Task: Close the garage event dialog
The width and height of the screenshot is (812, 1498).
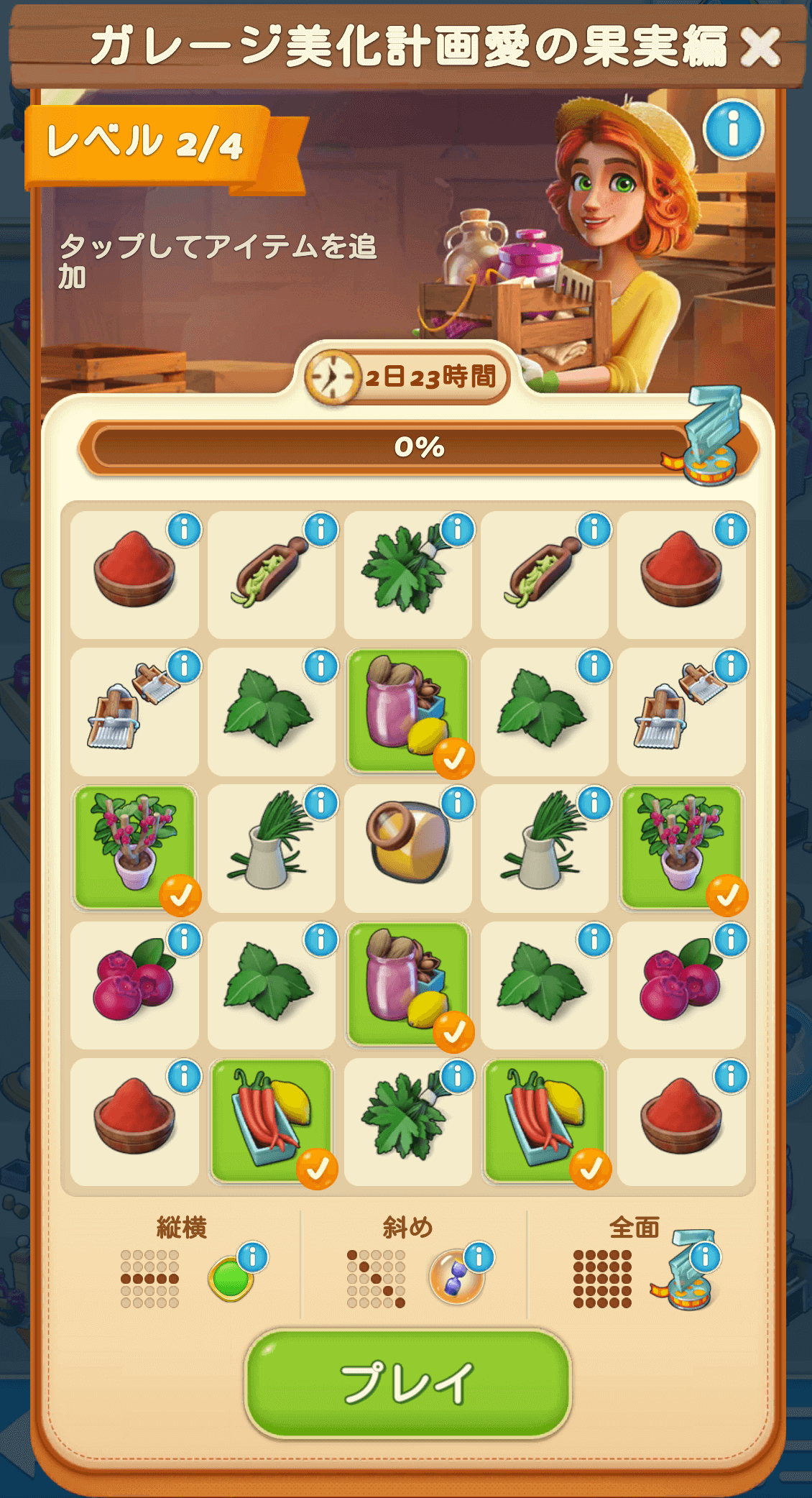Action: 760,49
